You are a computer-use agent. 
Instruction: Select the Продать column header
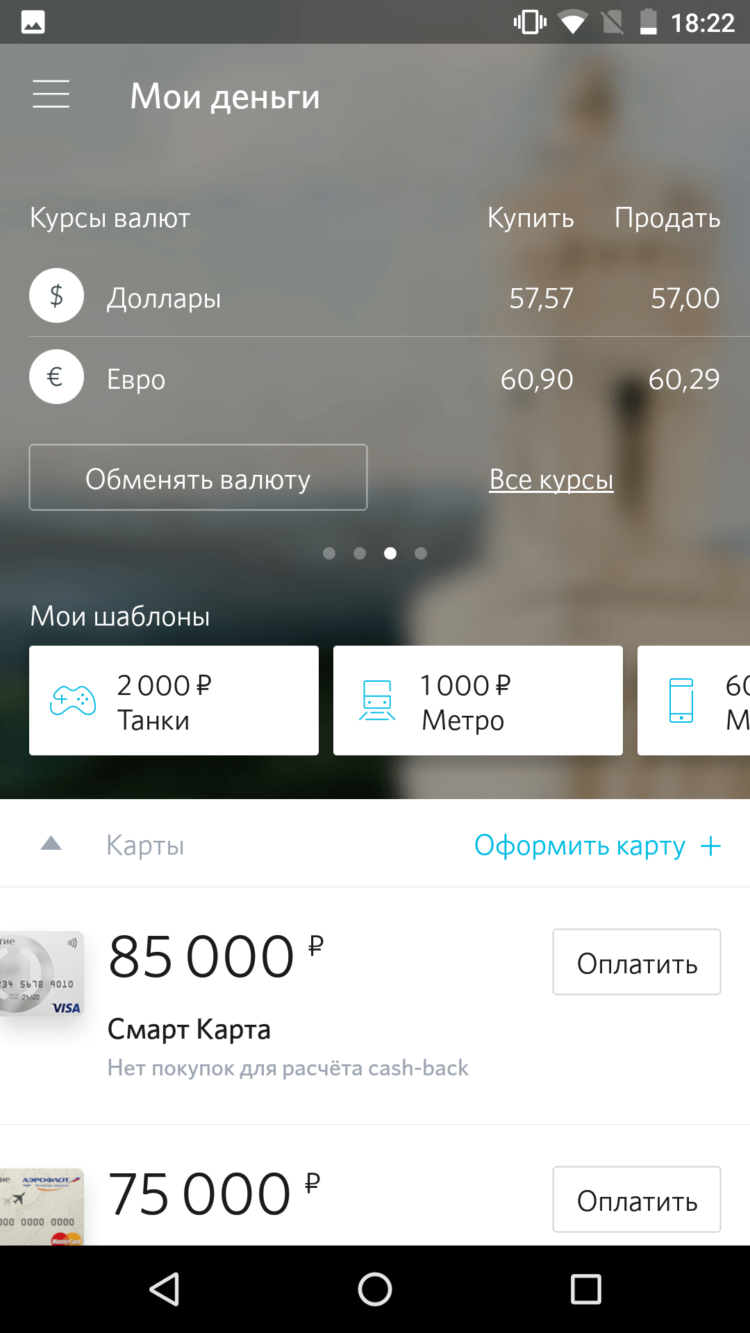point(668,217)
